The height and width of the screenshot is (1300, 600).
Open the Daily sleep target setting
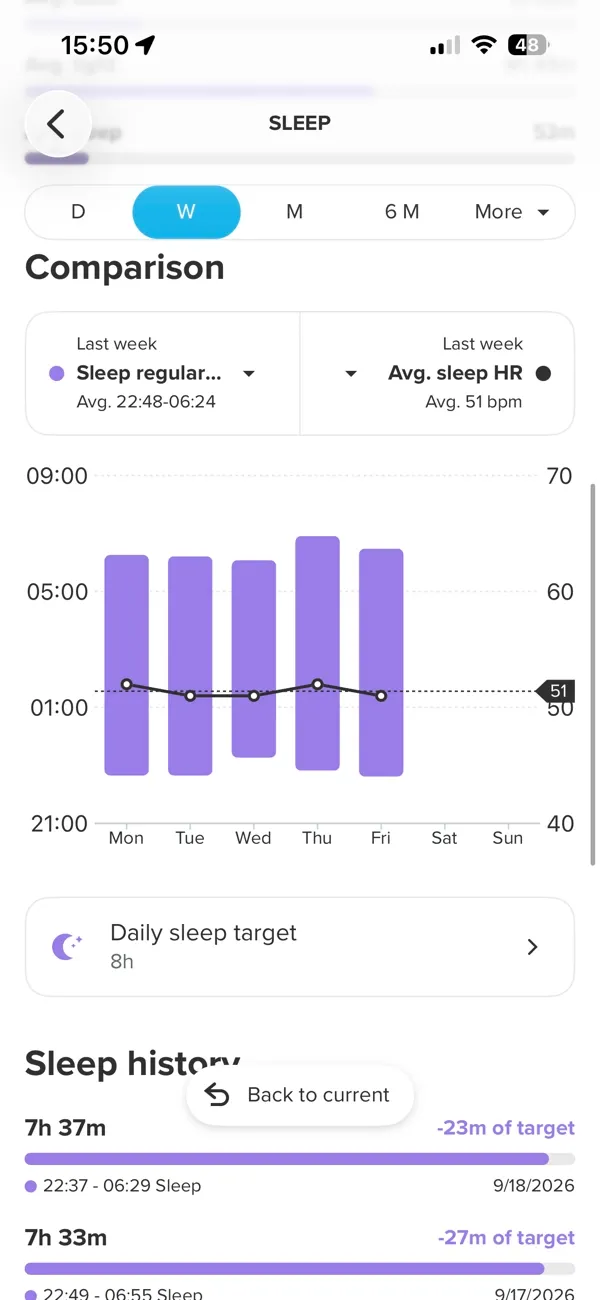click(300, 947)
